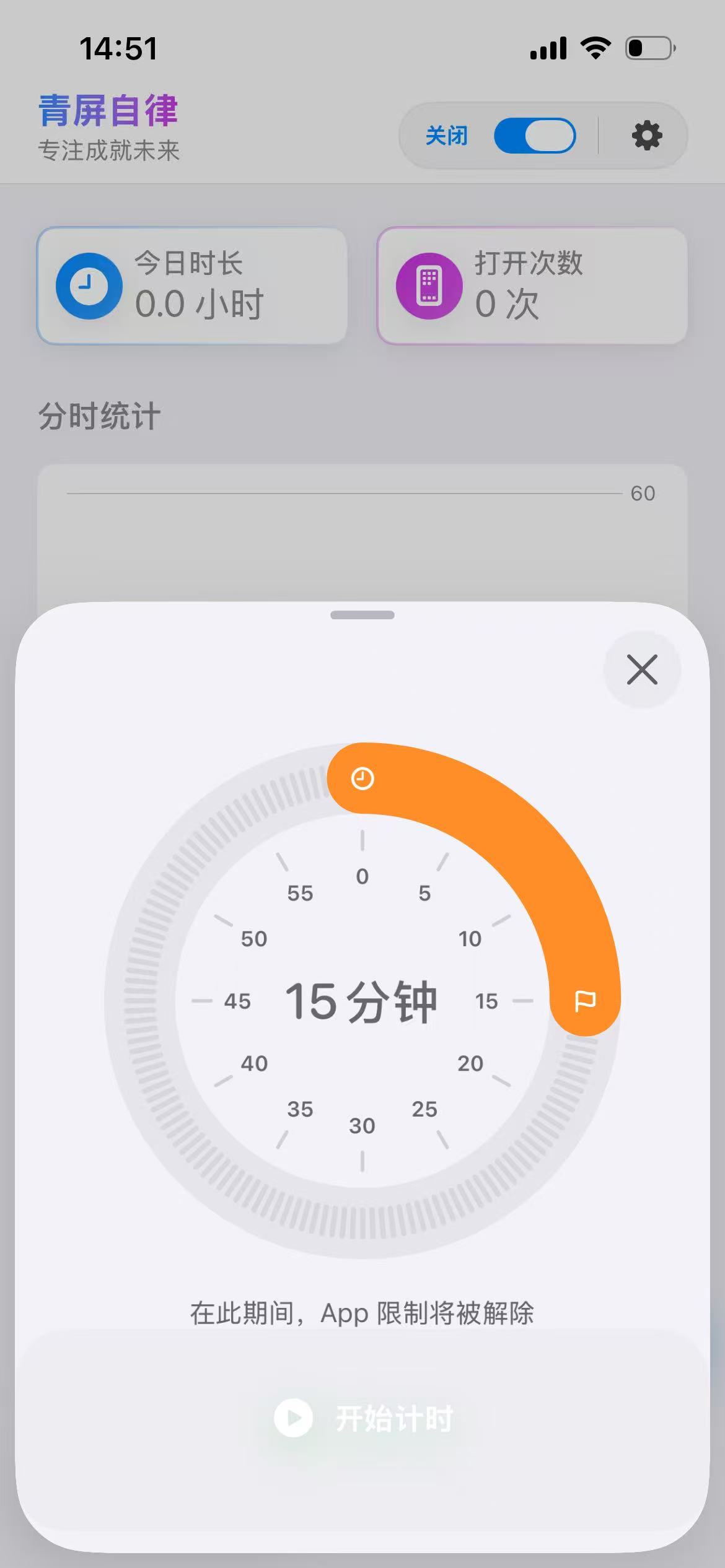
Task: Close the timer sheet with X
Action: click(642, 669)
